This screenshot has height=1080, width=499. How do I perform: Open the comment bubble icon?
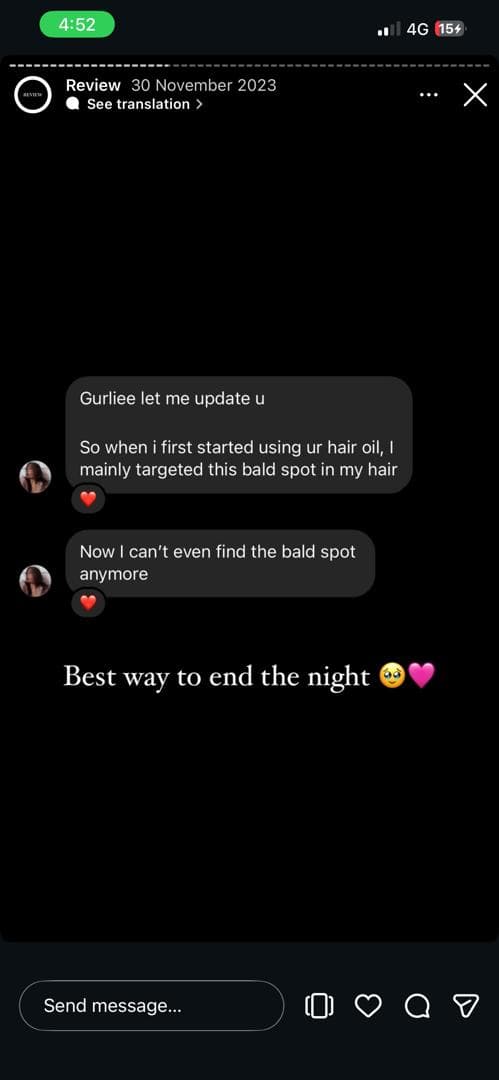click(x=417, y=1006)
